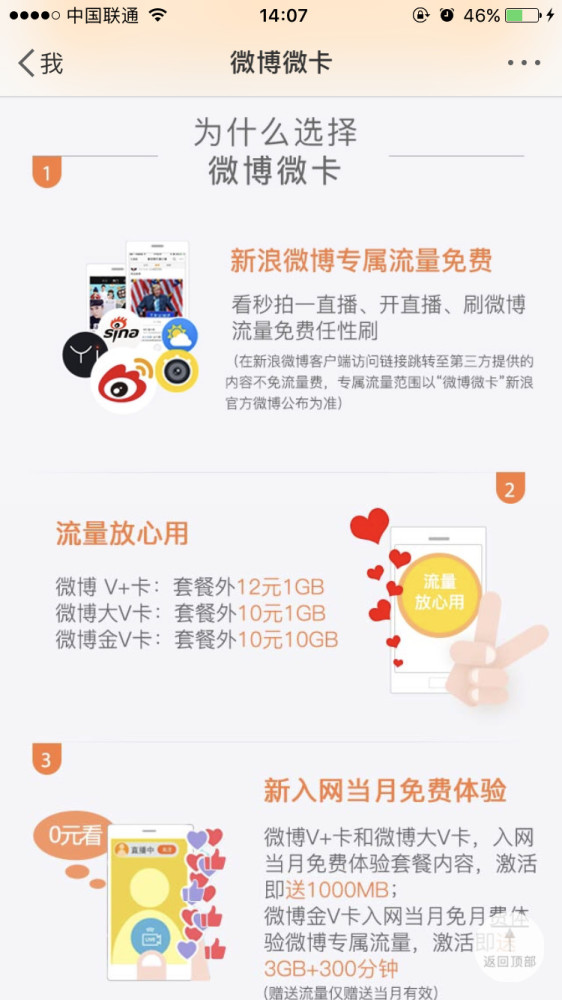The height and width of the screenshot is (1000, 562).
Task: Go back to the 我 page
Action: [41, 63]
